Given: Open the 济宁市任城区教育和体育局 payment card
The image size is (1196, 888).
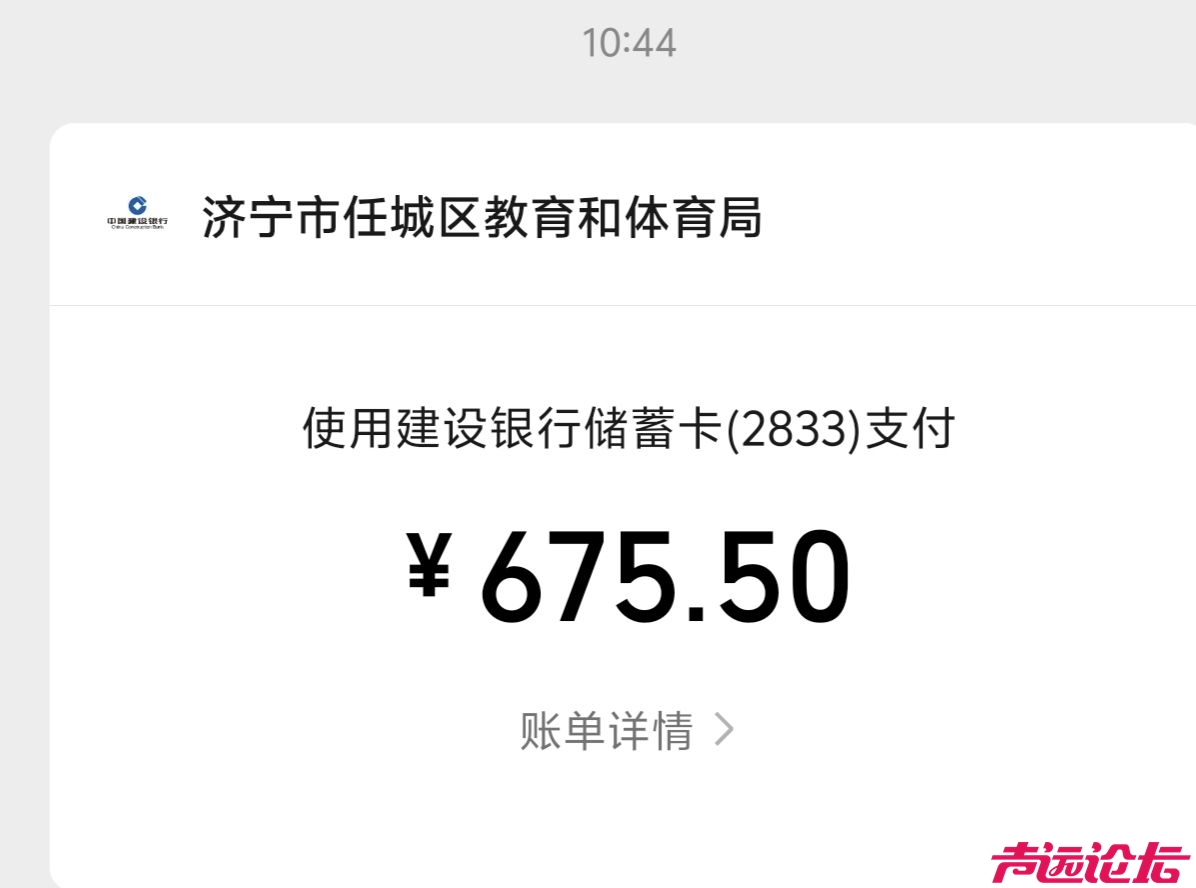Looking at the screenshot, I should coord(482,217).
